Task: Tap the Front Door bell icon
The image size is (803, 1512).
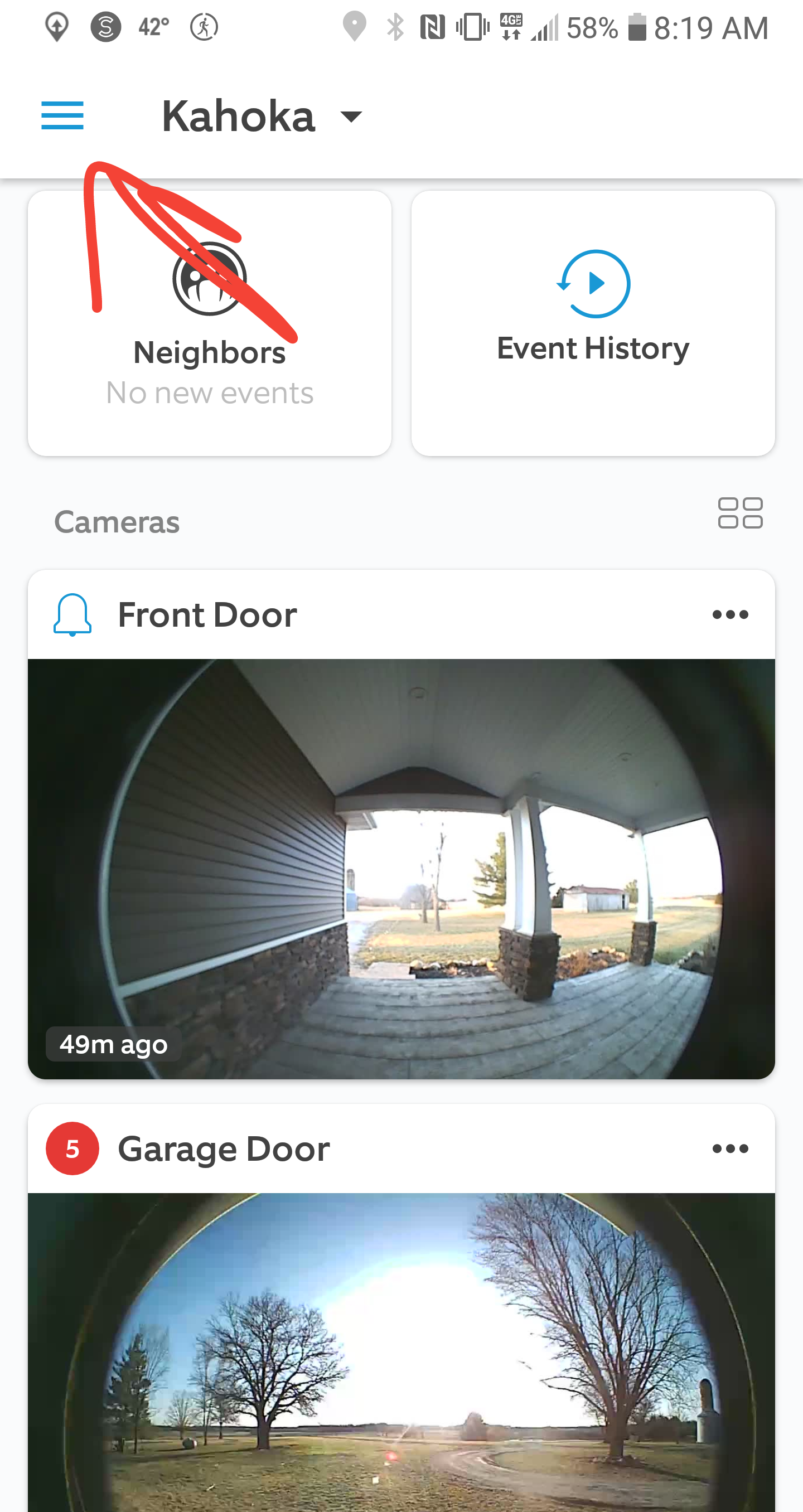Action: pyautogui.click(x=72, y=614)
